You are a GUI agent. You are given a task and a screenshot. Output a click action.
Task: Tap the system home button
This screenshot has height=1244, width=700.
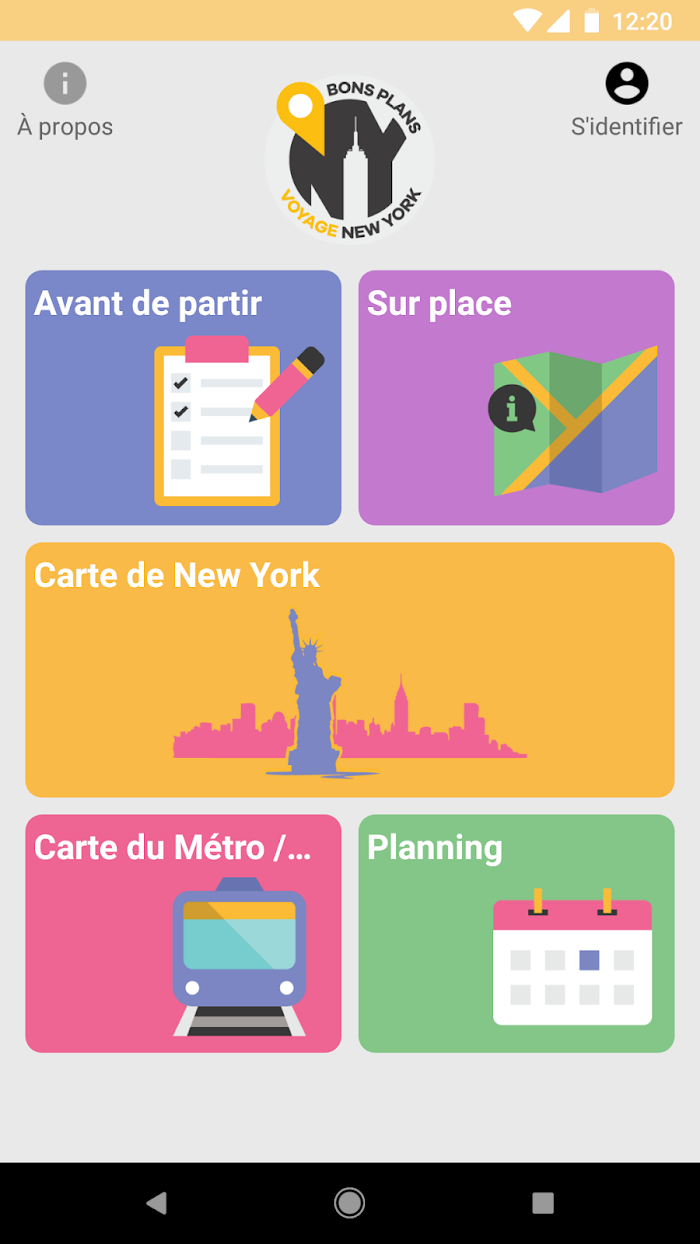349,1202
